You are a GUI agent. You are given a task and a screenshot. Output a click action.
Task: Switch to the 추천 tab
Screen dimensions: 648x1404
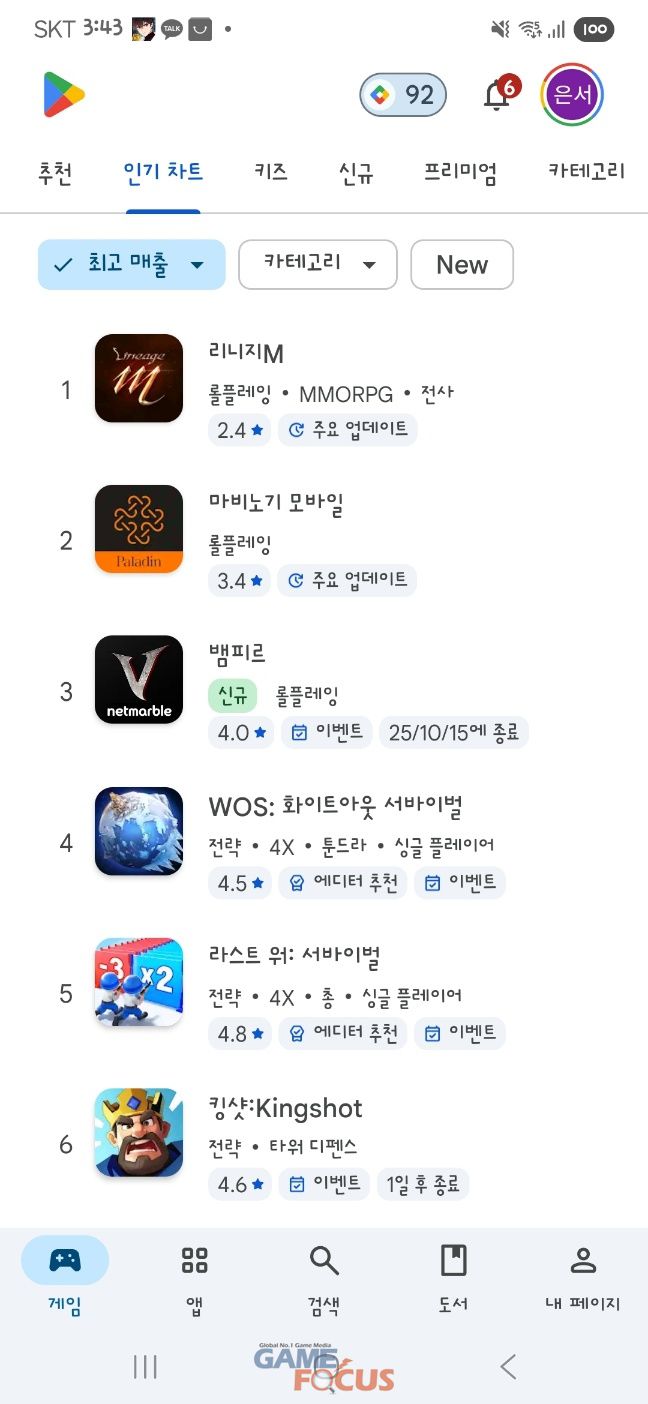[x=54, y=172]
